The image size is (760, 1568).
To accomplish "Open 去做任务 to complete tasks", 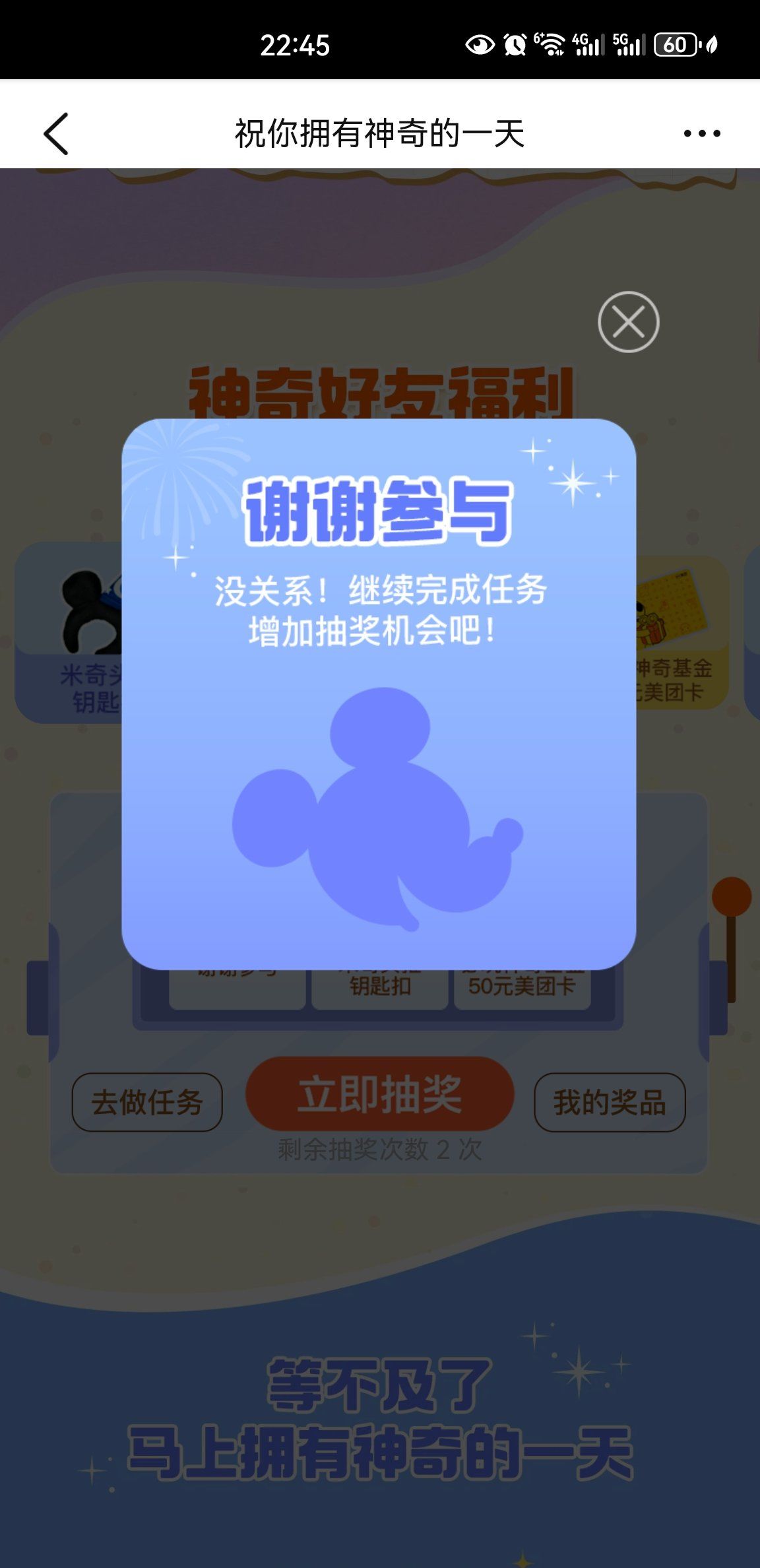I will (x=146, y=1101).
